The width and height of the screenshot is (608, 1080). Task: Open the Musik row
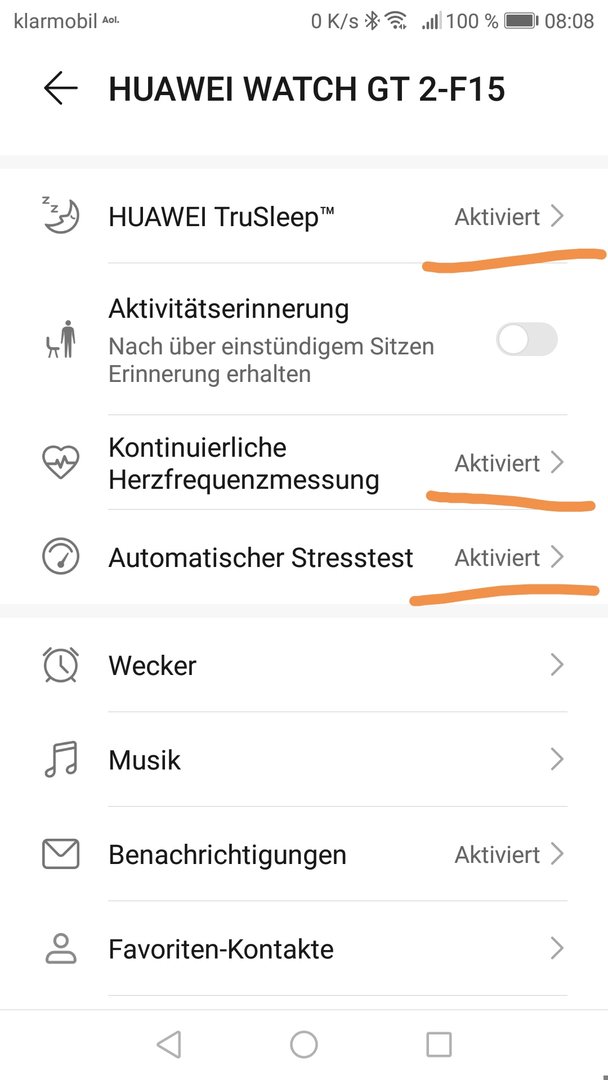click(x=304, y=760)
